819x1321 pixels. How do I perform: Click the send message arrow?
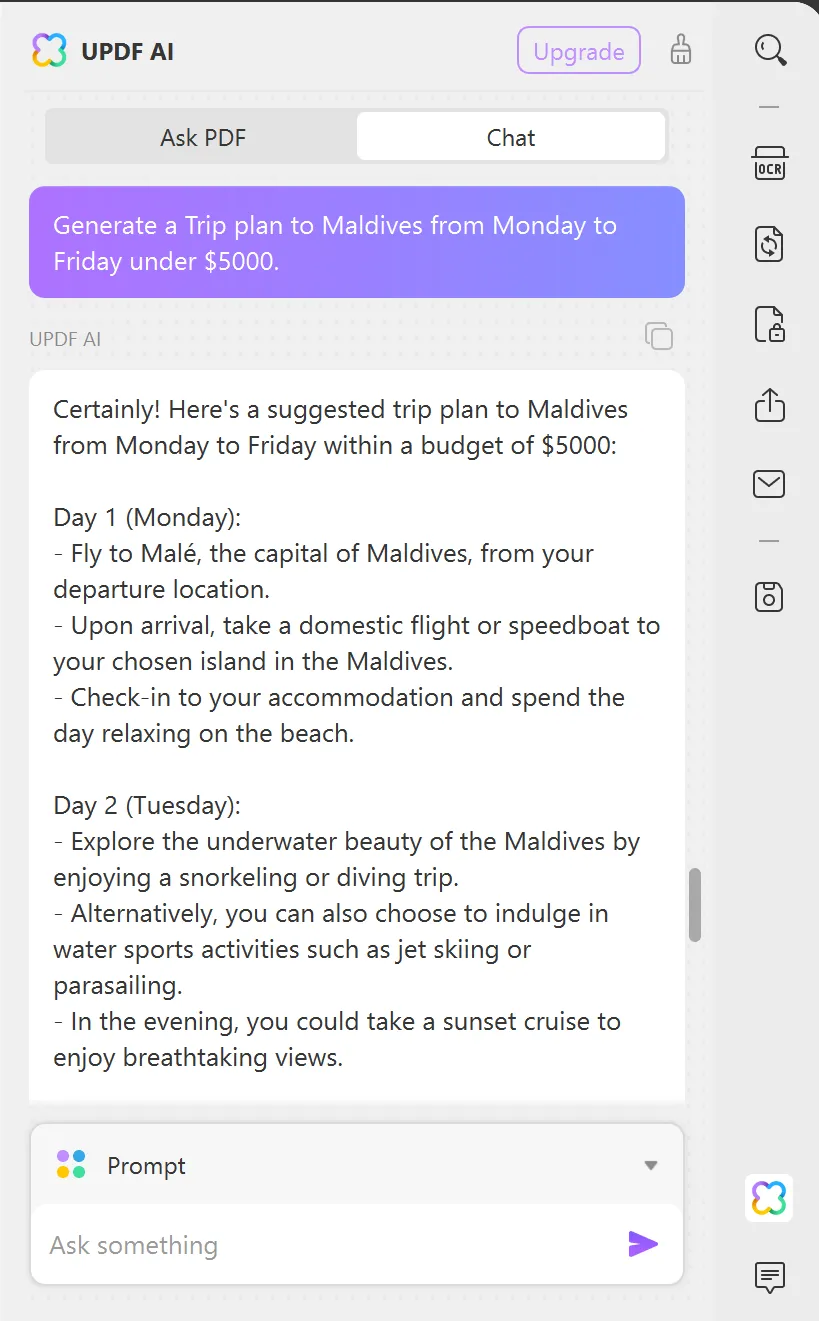[643, 1244]
